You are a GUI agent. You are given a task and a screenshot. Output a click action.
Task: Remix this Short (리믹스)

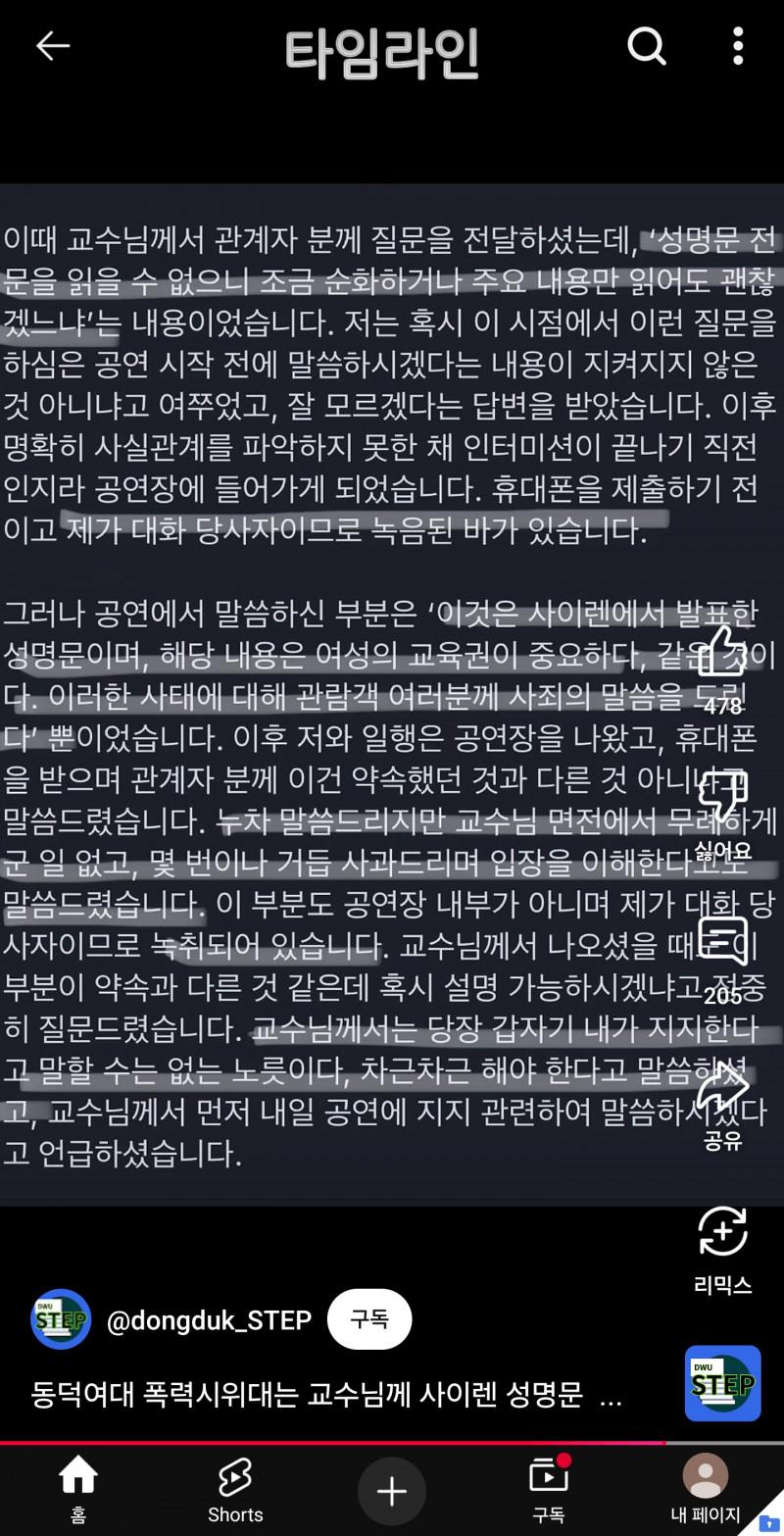(x=722, y=1233)
